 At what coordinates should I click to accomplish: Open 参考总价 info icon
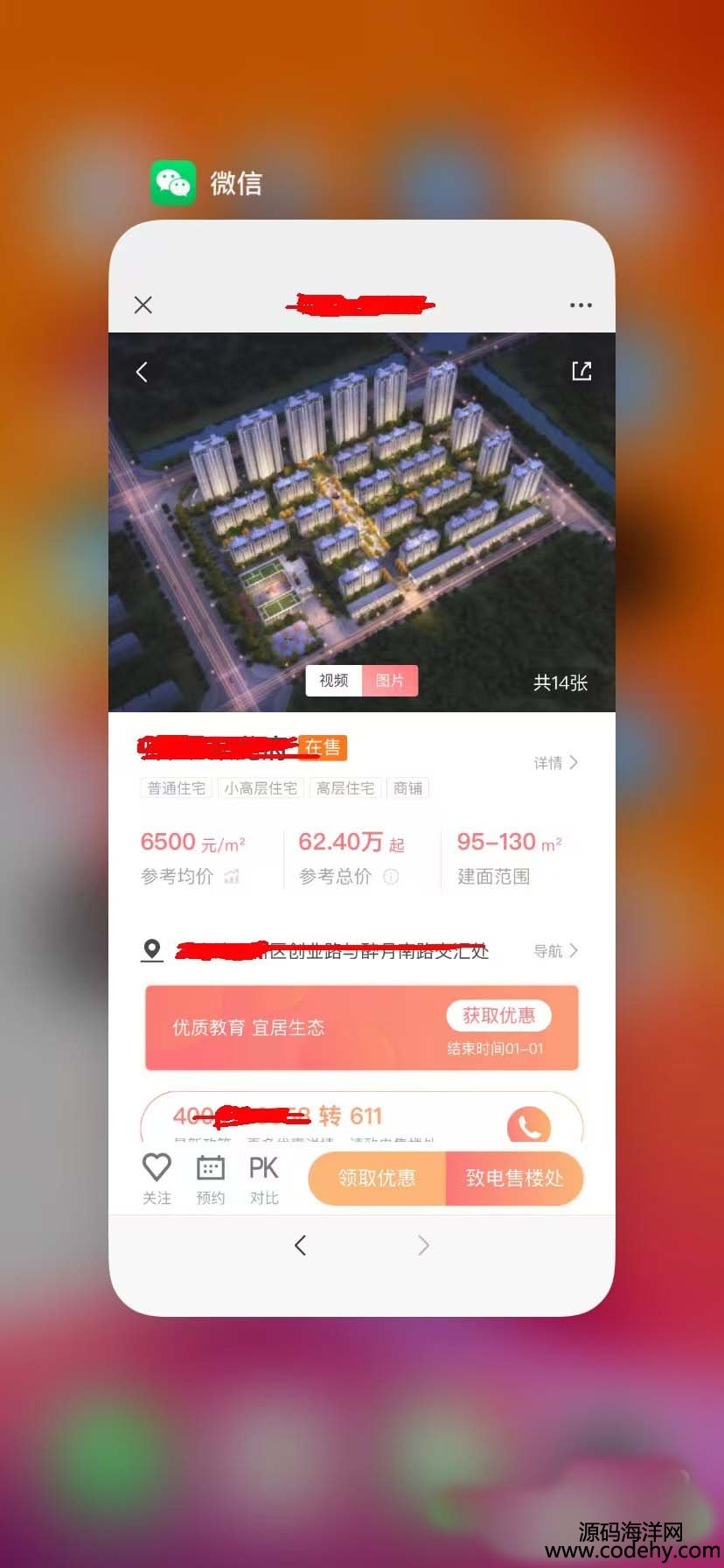click(391, 877)
